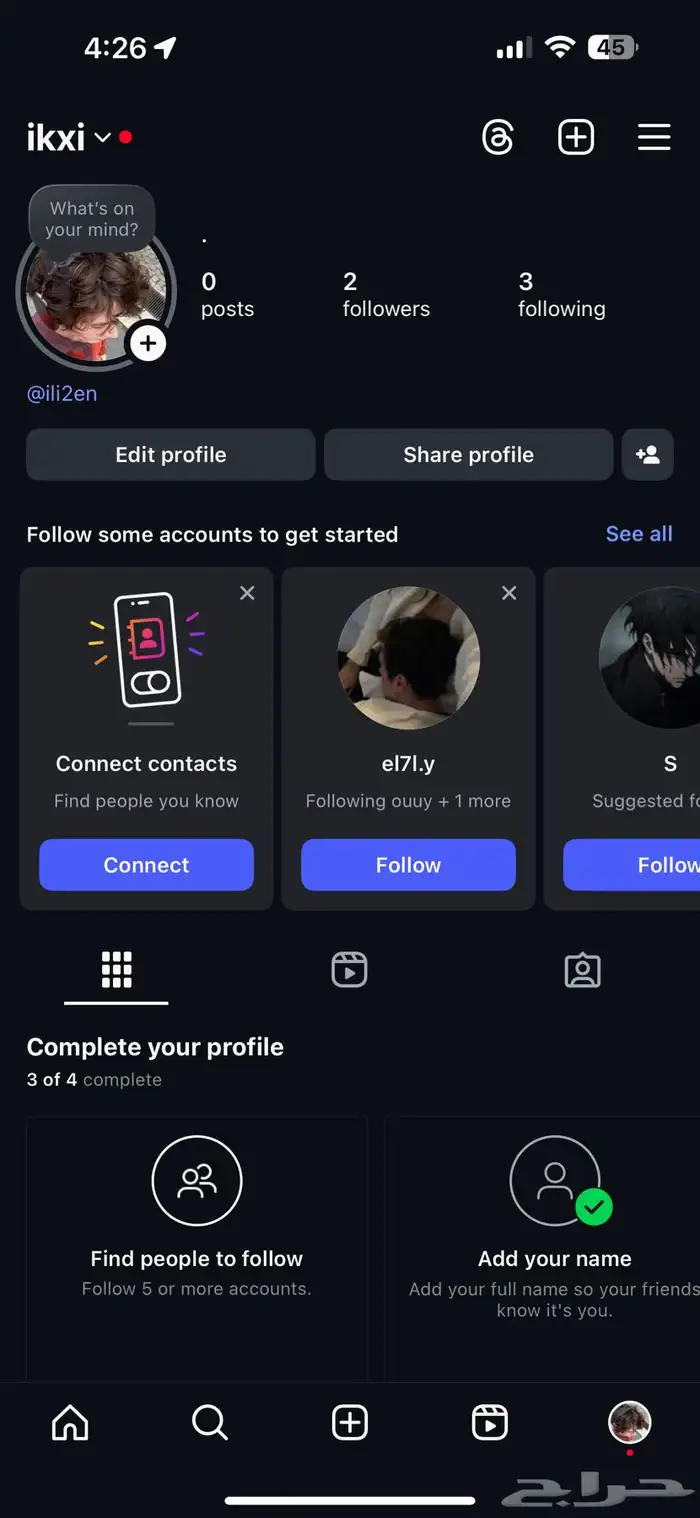This screenshot has width=700, height=1518.
Task: Open Threads from the top bar
Action: (497, 137)
